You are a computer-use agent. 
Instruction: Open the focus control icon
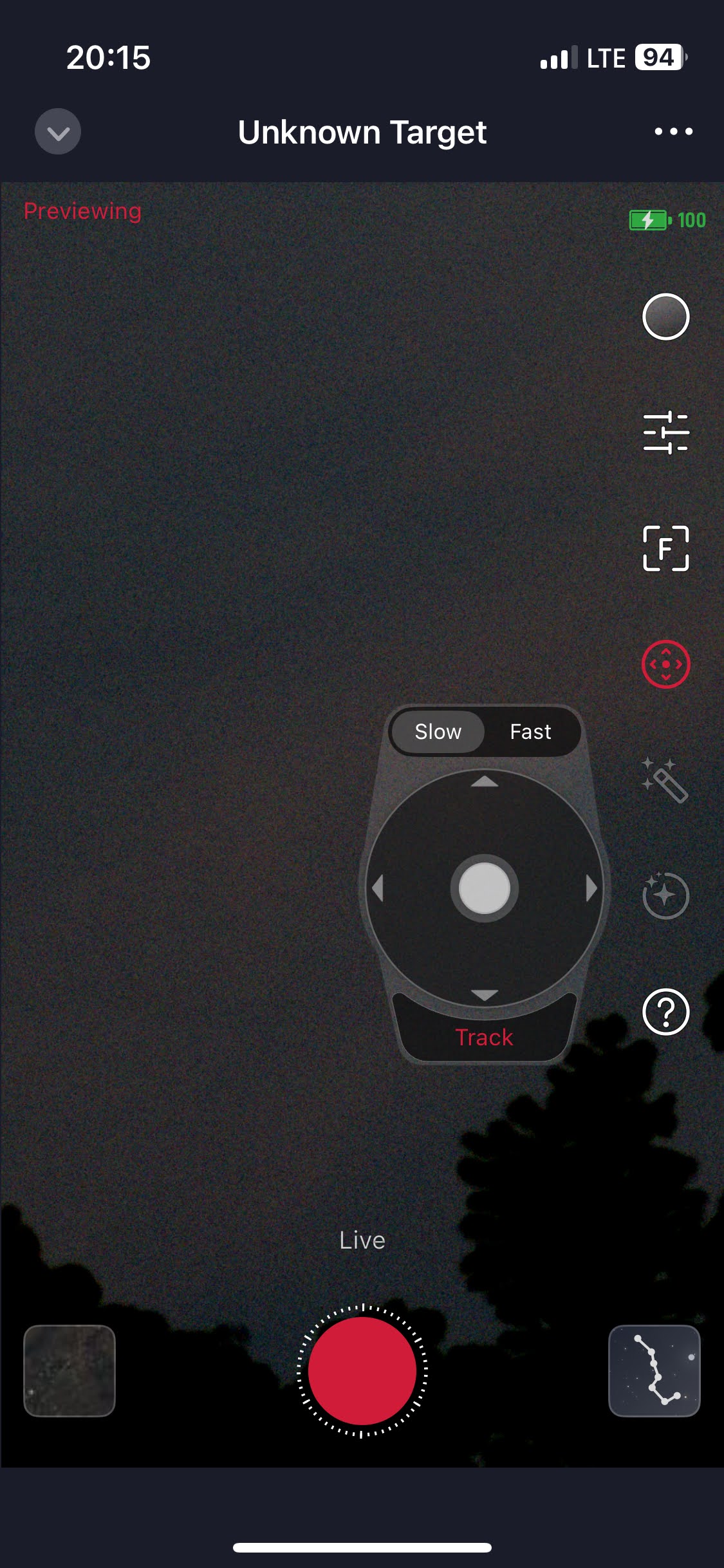coord(666,548)
